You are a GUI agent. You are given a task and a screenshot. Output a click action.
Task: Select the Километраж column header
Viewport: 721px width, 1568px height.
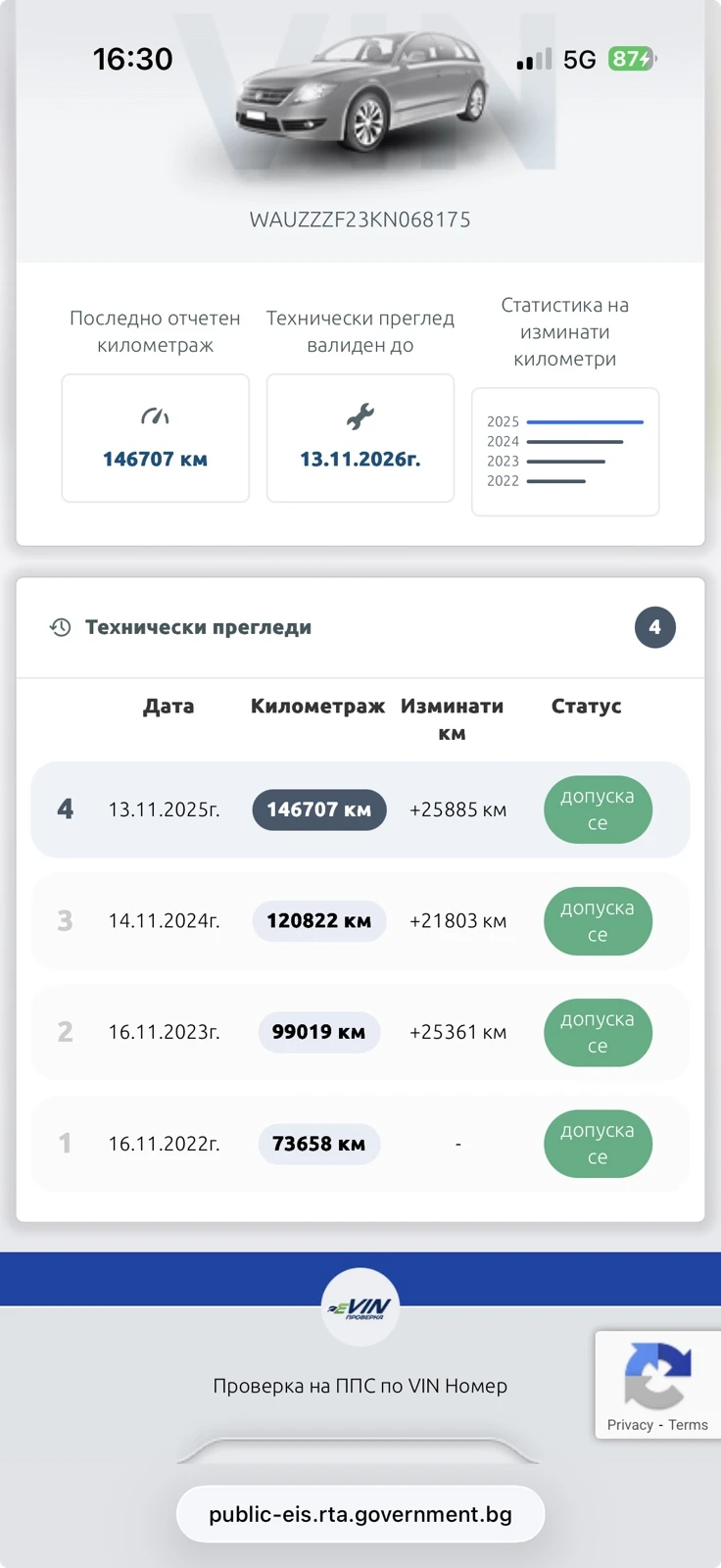[x=316, y=706]
